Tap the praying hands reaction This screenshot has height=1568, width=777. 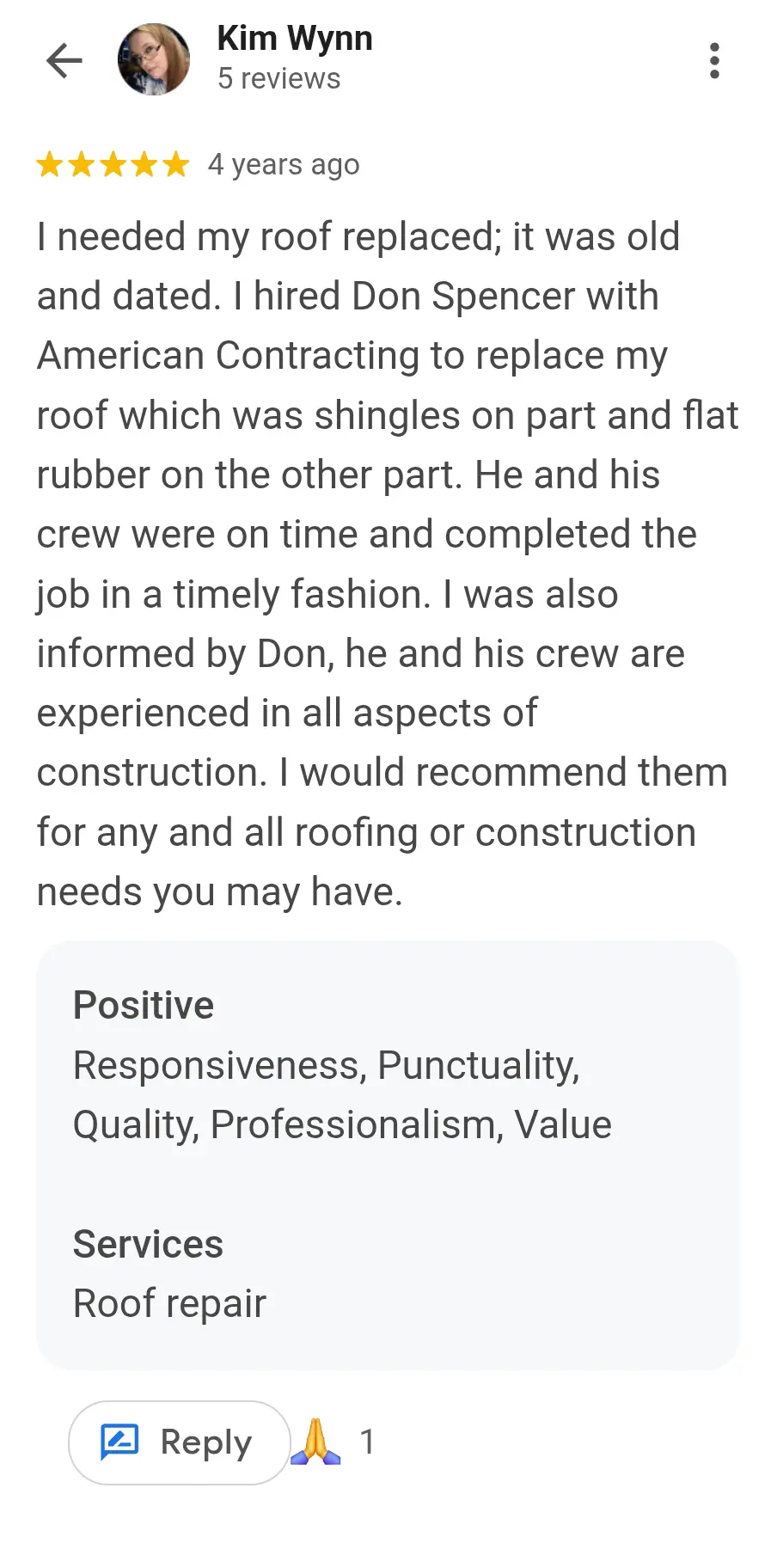tap(316, 1442)
